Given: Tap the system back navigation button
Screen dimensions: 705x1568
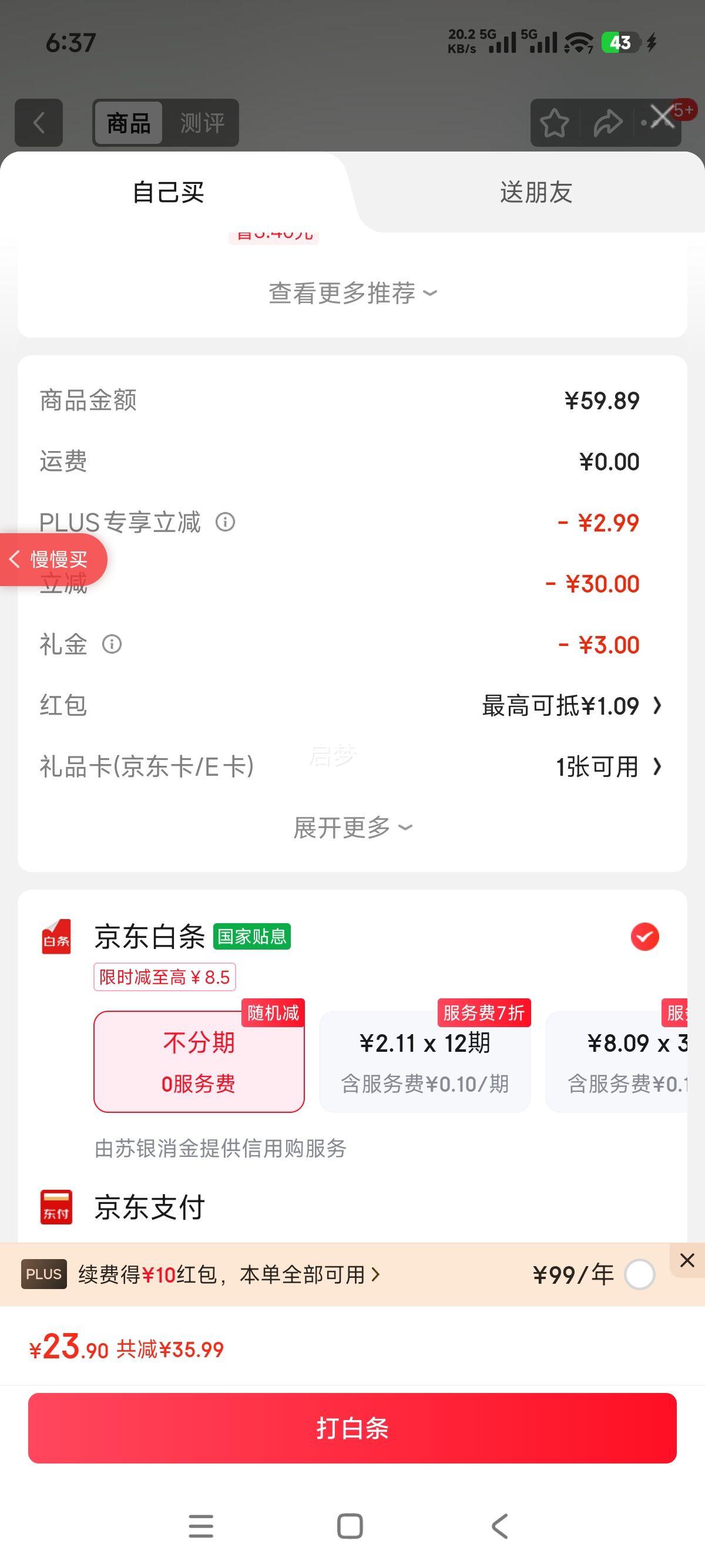Looking at the screenshot, I should (x=500, y=1526).
